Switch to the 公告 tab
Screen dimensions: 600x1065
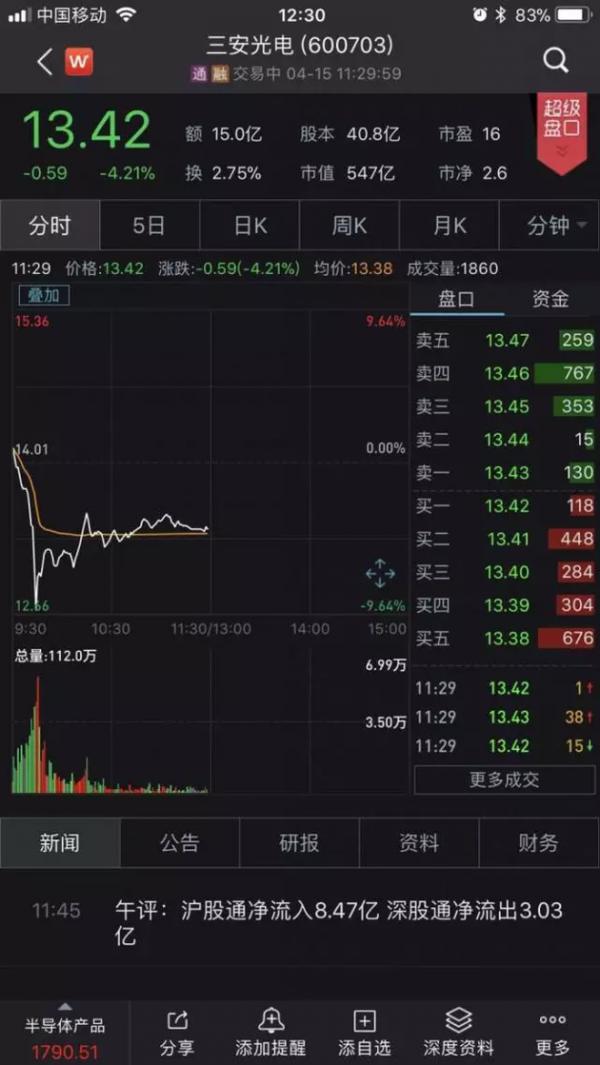(180, 843)
